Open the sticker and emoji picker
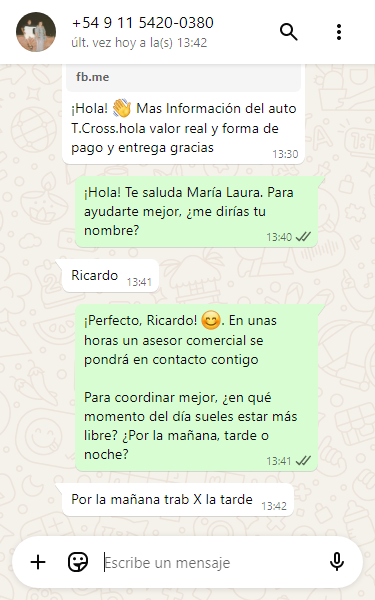This screenshot has height=600, width=375. point(78,562)
